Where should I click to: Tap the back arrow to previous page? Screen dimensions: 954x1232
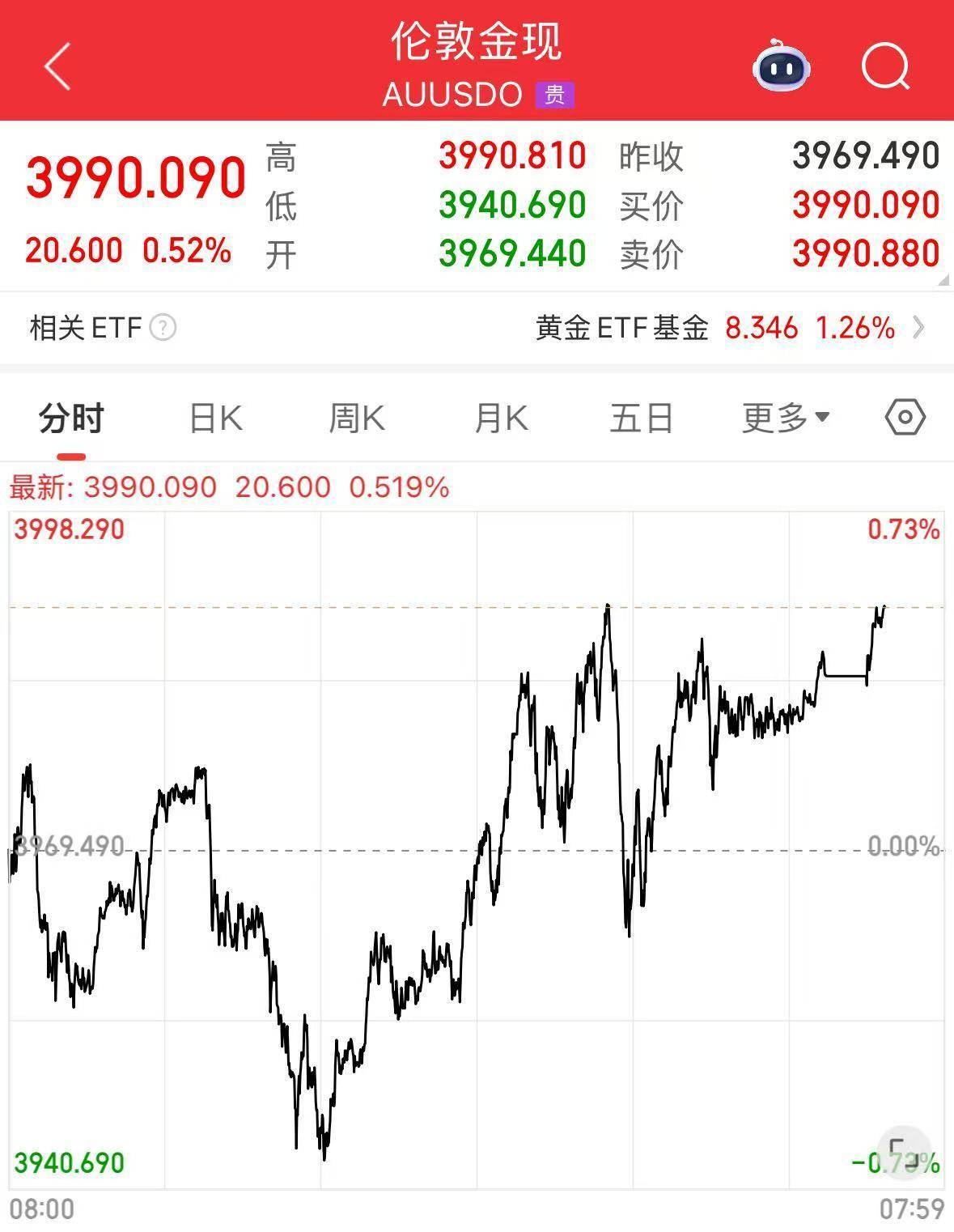click(54, 65)
